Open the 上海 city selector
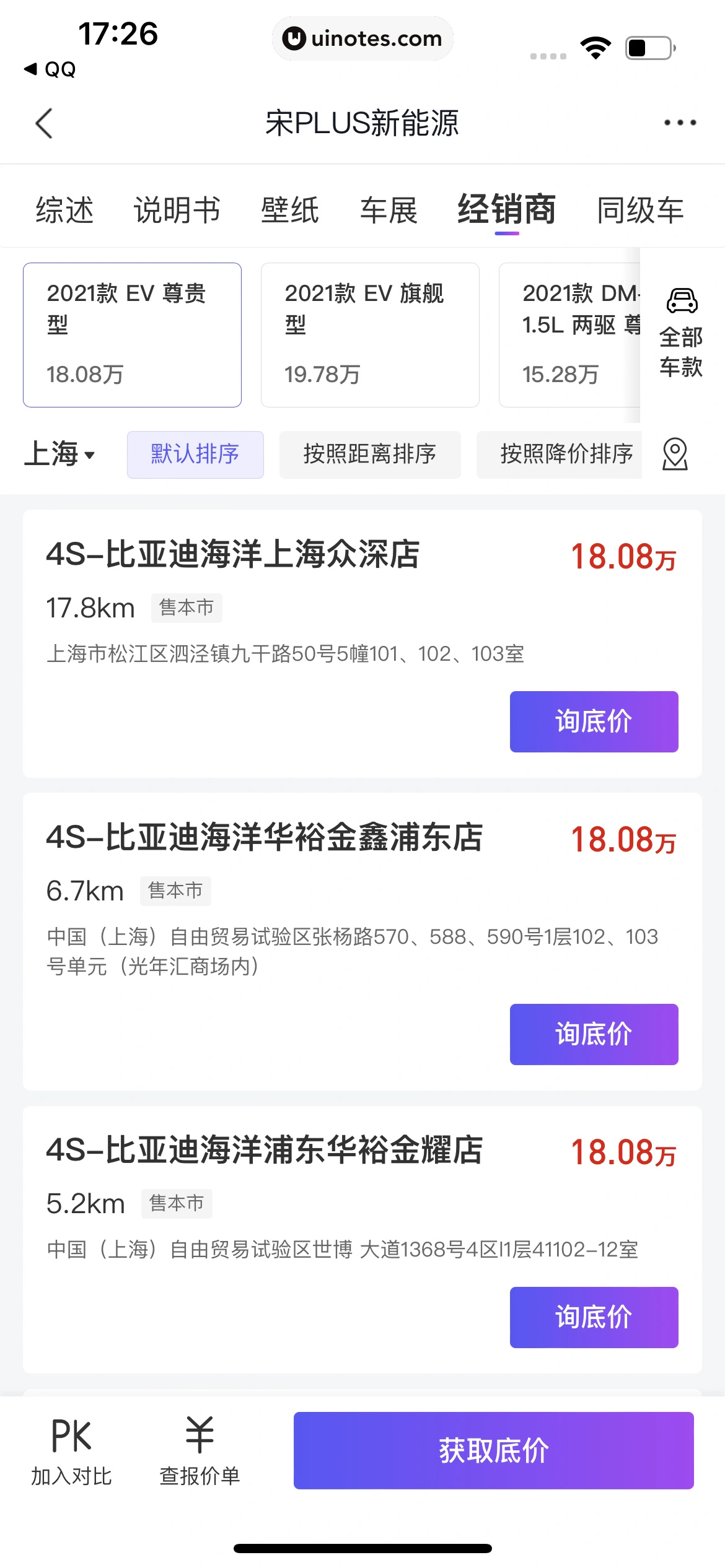Image resolution: width=725 pixels, height=1568 pixels. 61,455
